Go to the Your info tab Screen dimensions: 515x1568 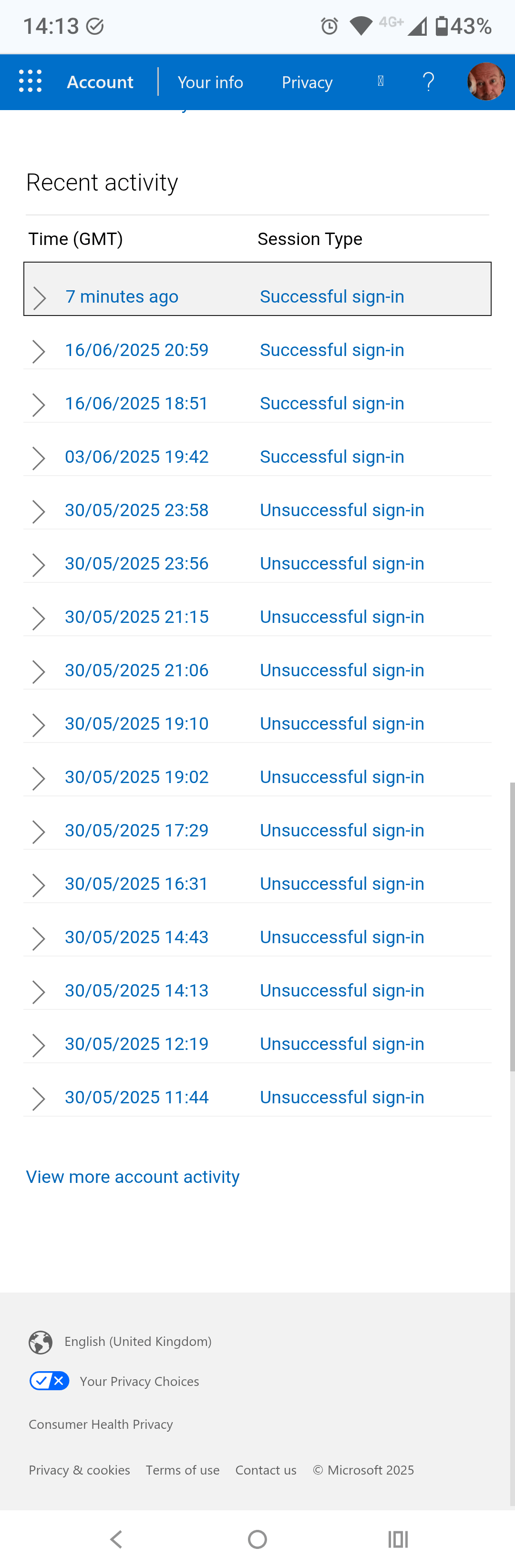click(x=210, y=82)
